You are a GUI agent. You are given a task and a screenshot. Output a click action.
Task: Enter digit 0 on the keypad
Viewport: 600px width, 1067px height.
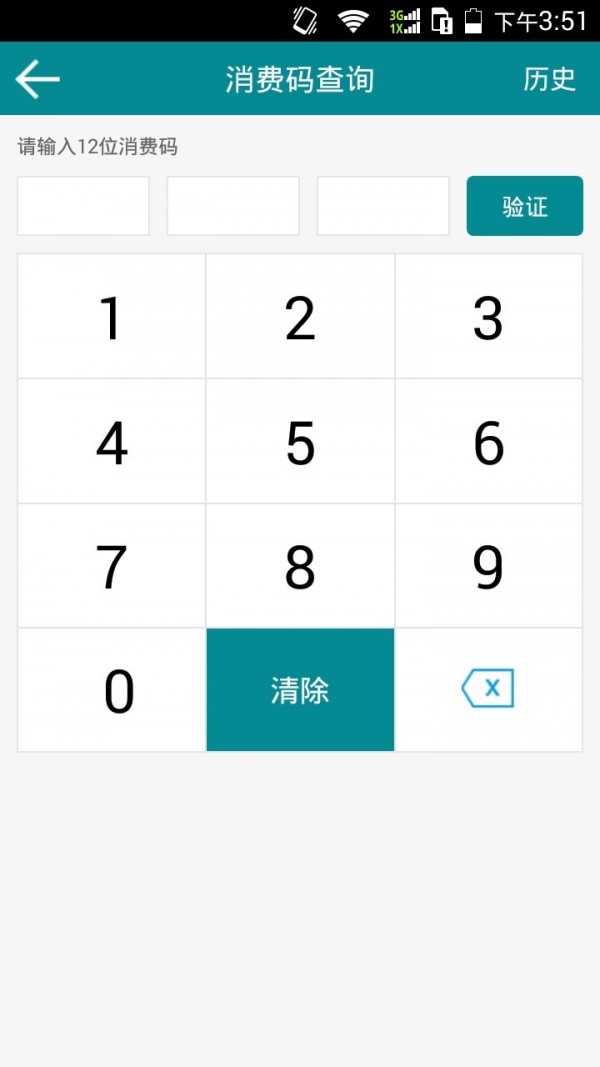click(112, 690)
